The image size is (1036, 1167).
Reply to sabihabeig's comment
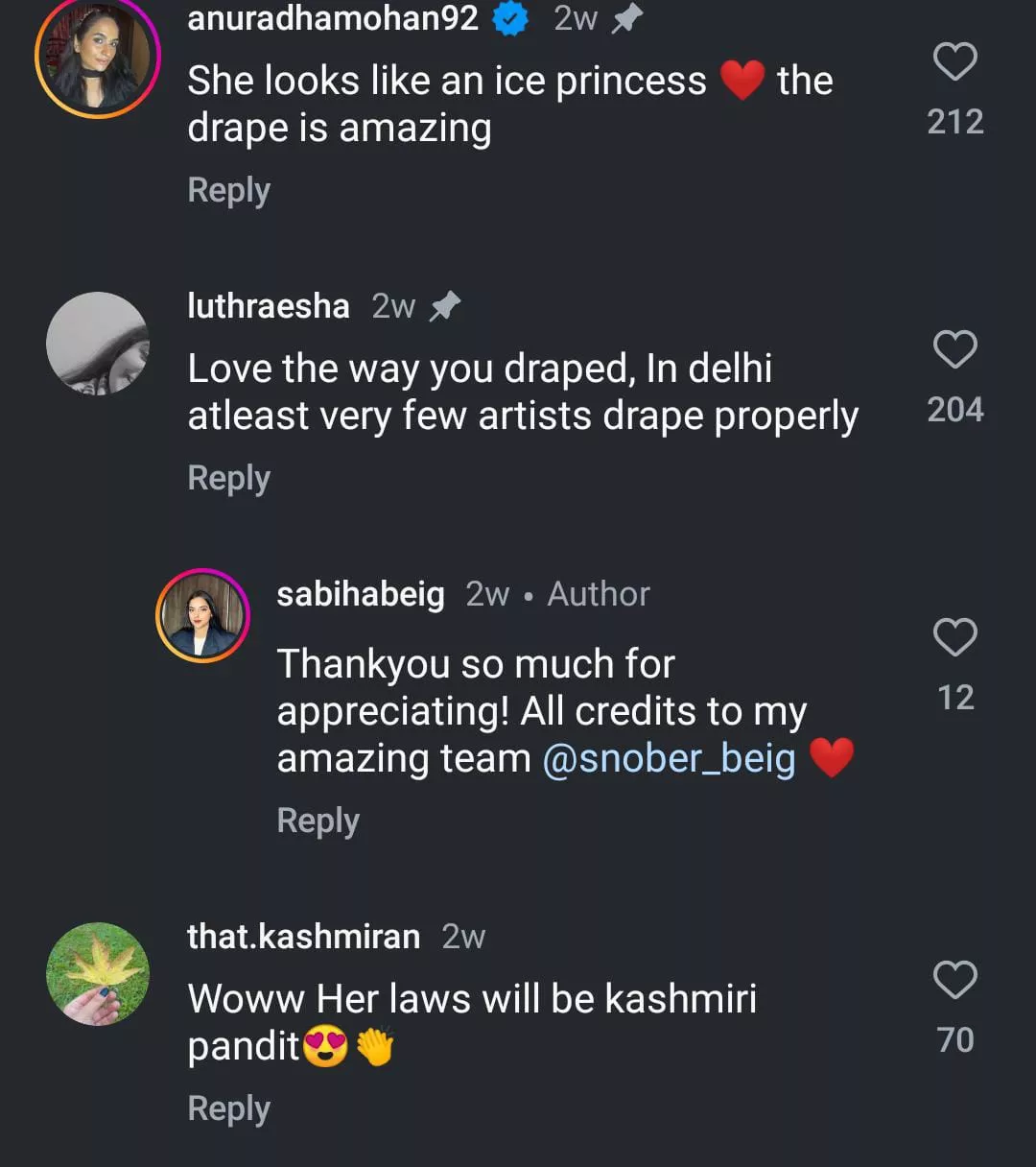[318, 821]
